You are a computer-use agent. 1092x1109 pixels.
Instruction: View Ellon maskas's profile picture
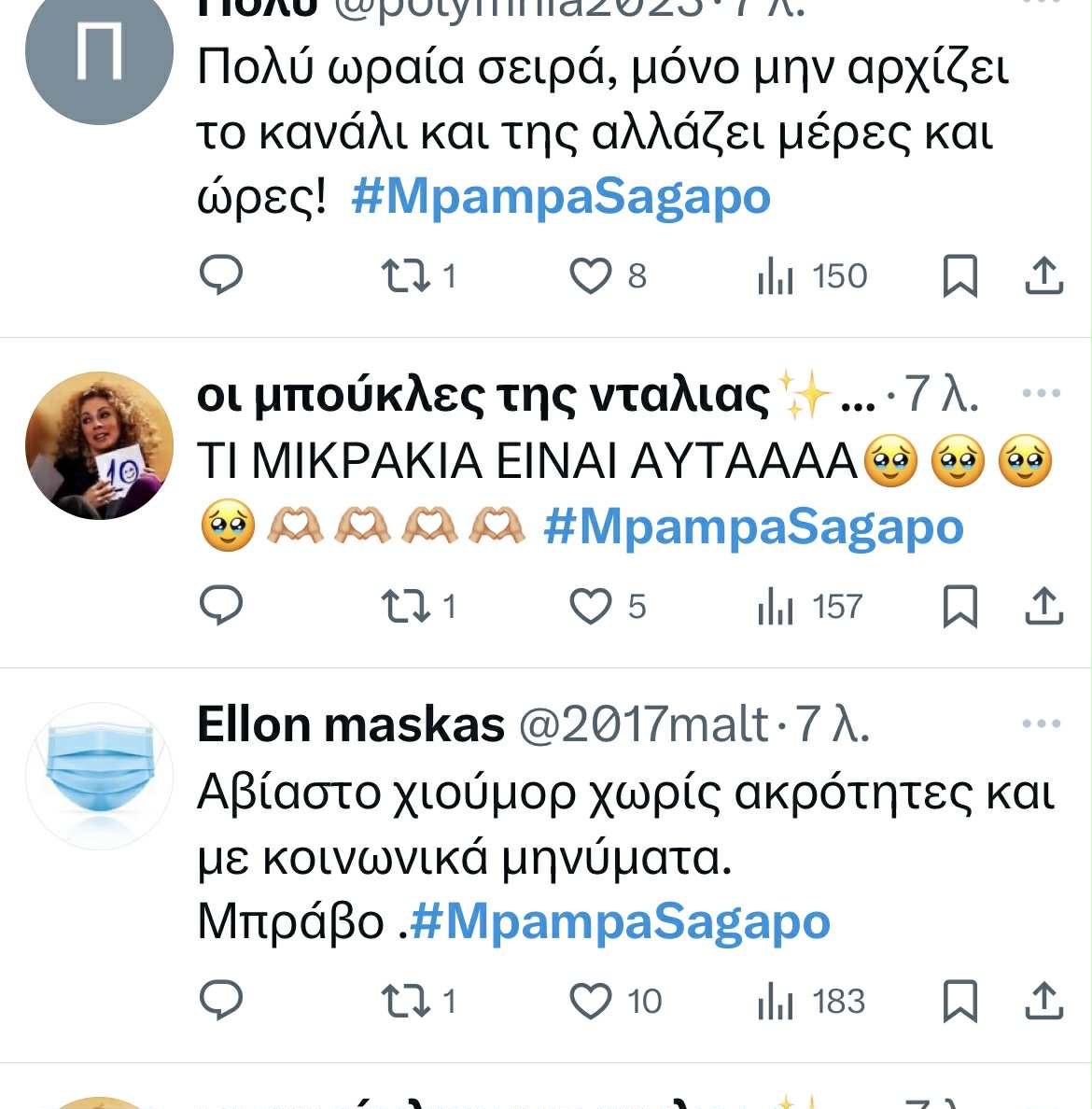pyautogui.click(x=99, y=776)
